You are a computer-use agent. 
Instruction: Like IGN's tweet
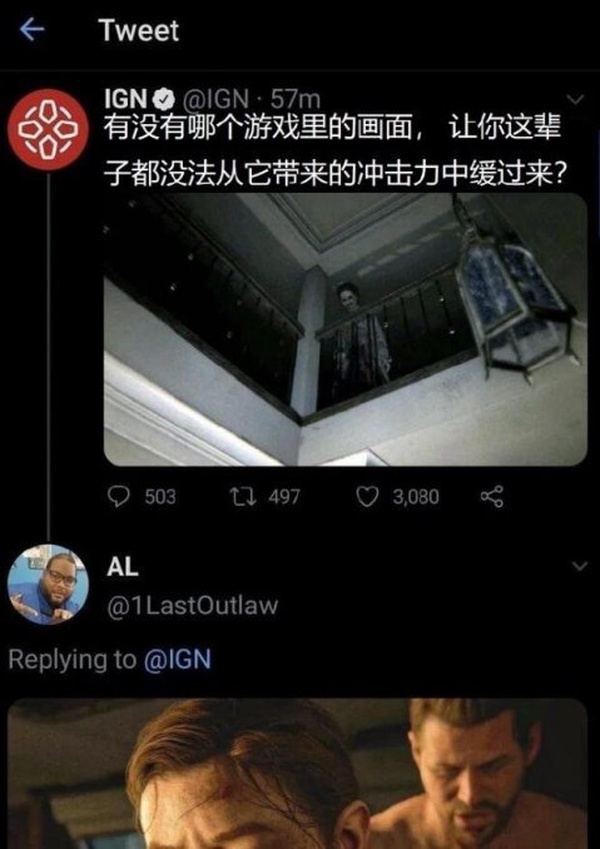click(371, 496)
